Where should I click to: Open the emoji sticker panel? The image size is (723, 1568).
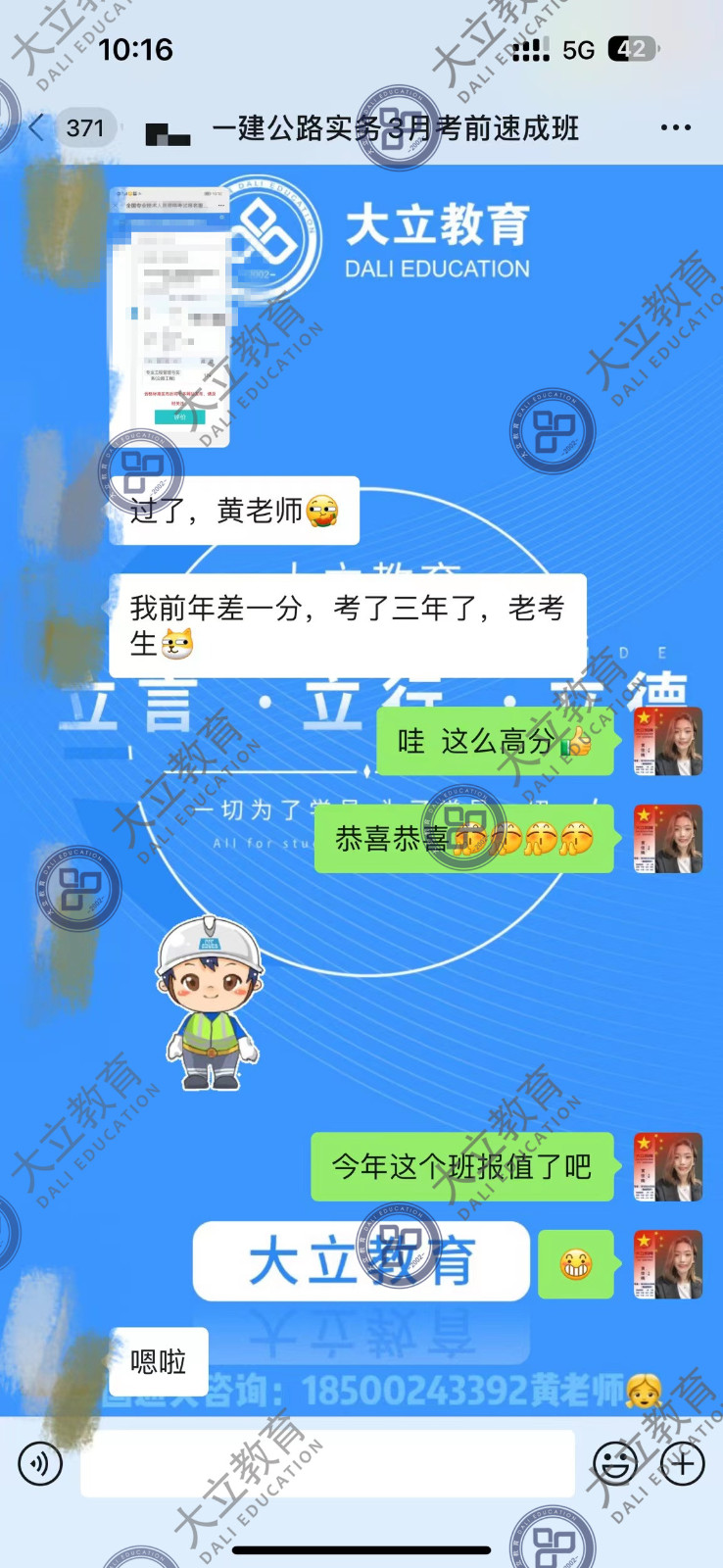tap(616, 1464)
